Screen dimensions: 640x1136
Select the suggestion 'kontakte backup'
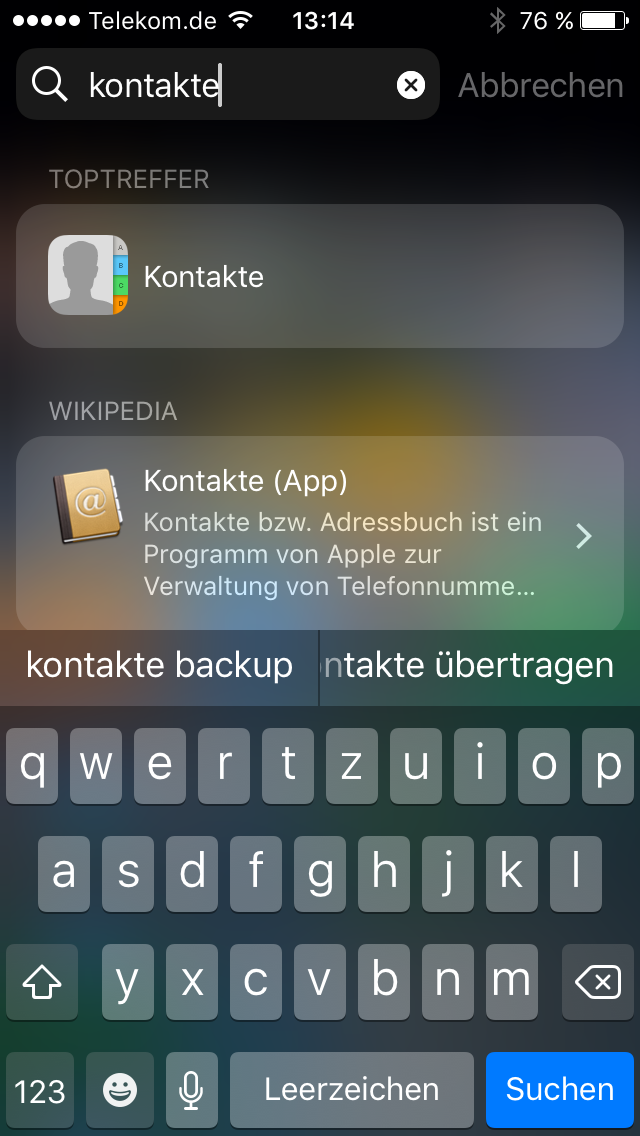coord(159,665)
